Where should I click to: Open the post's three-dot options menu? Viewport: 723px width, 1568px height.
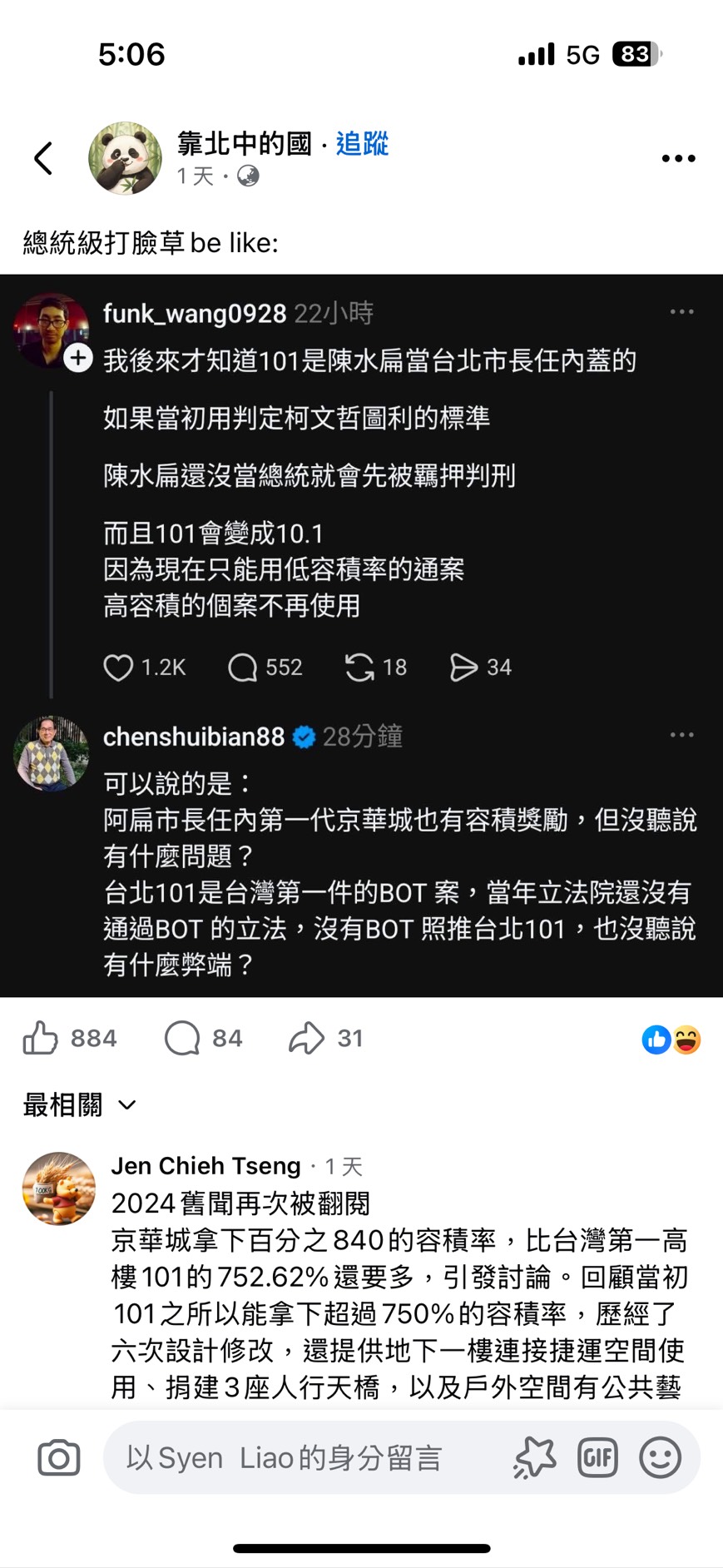[x=678, y=158]
